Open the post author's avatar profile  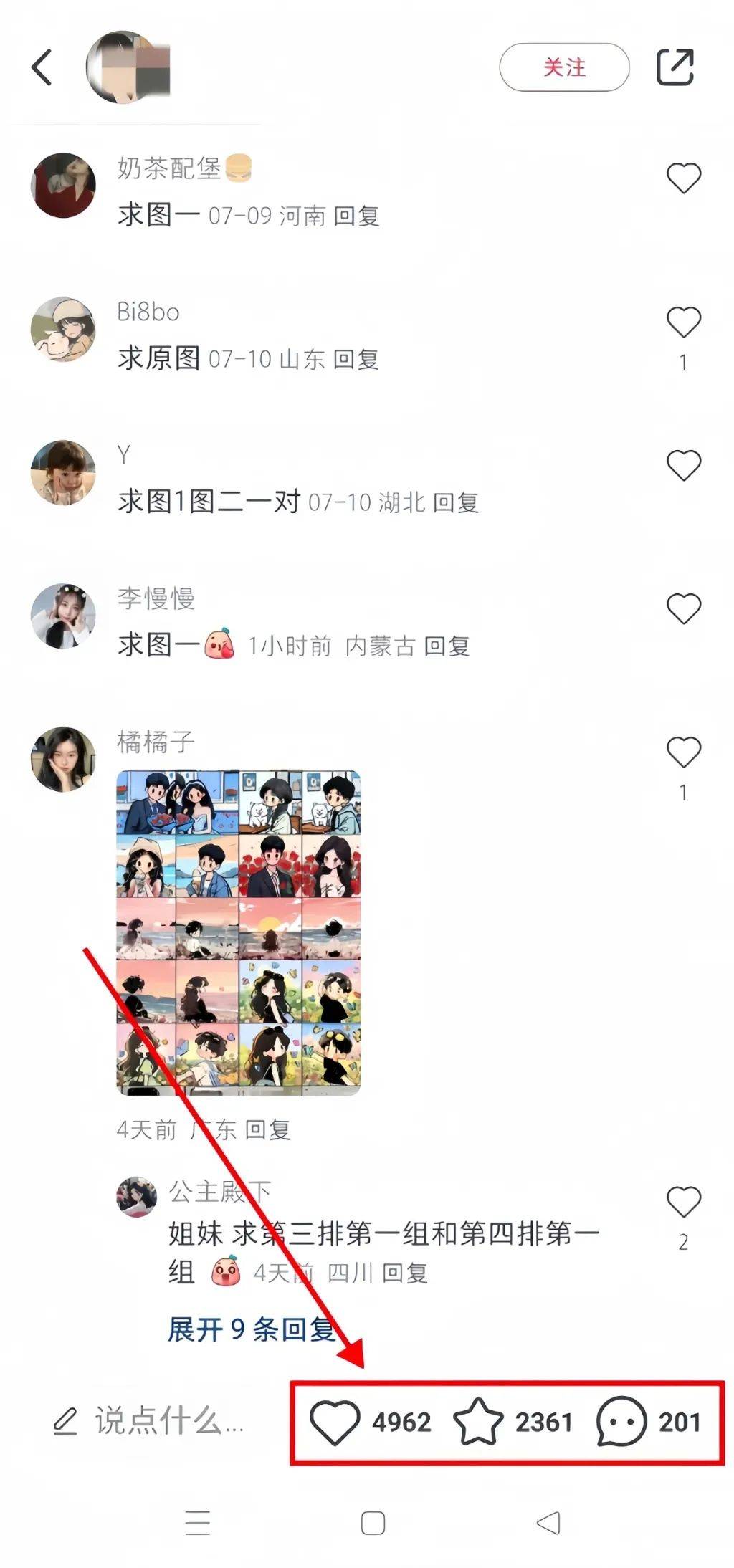pos(127,67)
